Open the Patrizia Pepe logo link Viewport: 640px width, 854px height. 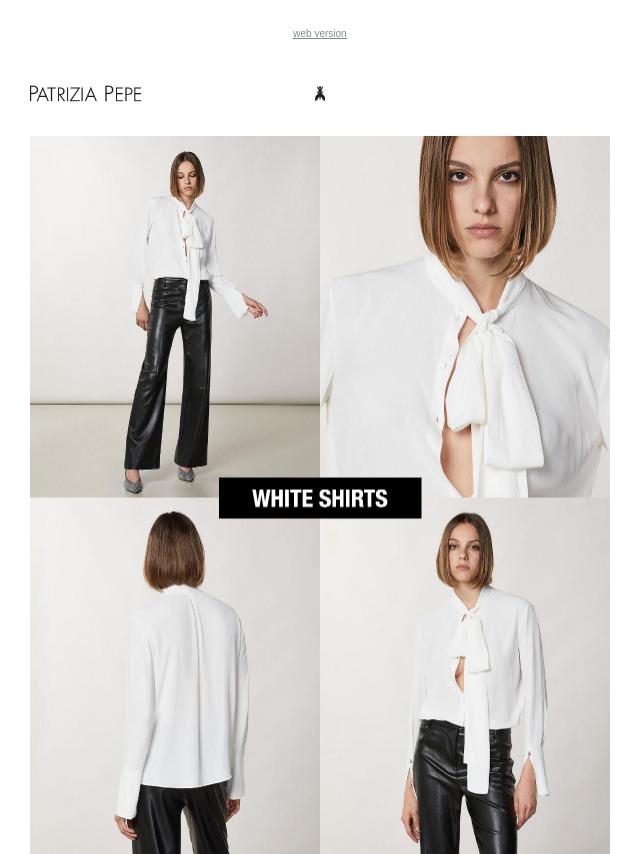click(x=86, y=94)
